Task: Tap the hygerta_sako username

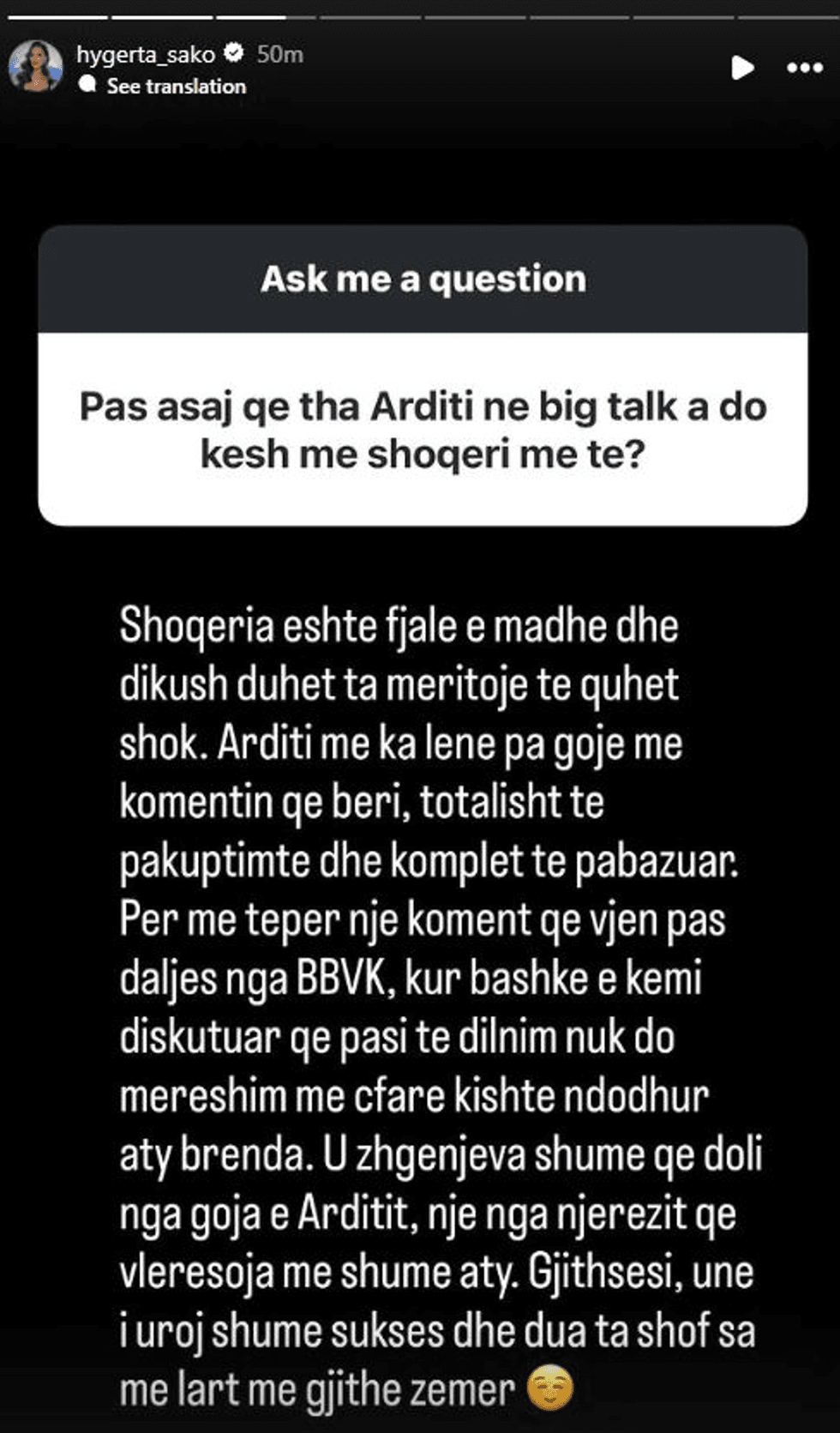Action: tap(146, 54)
